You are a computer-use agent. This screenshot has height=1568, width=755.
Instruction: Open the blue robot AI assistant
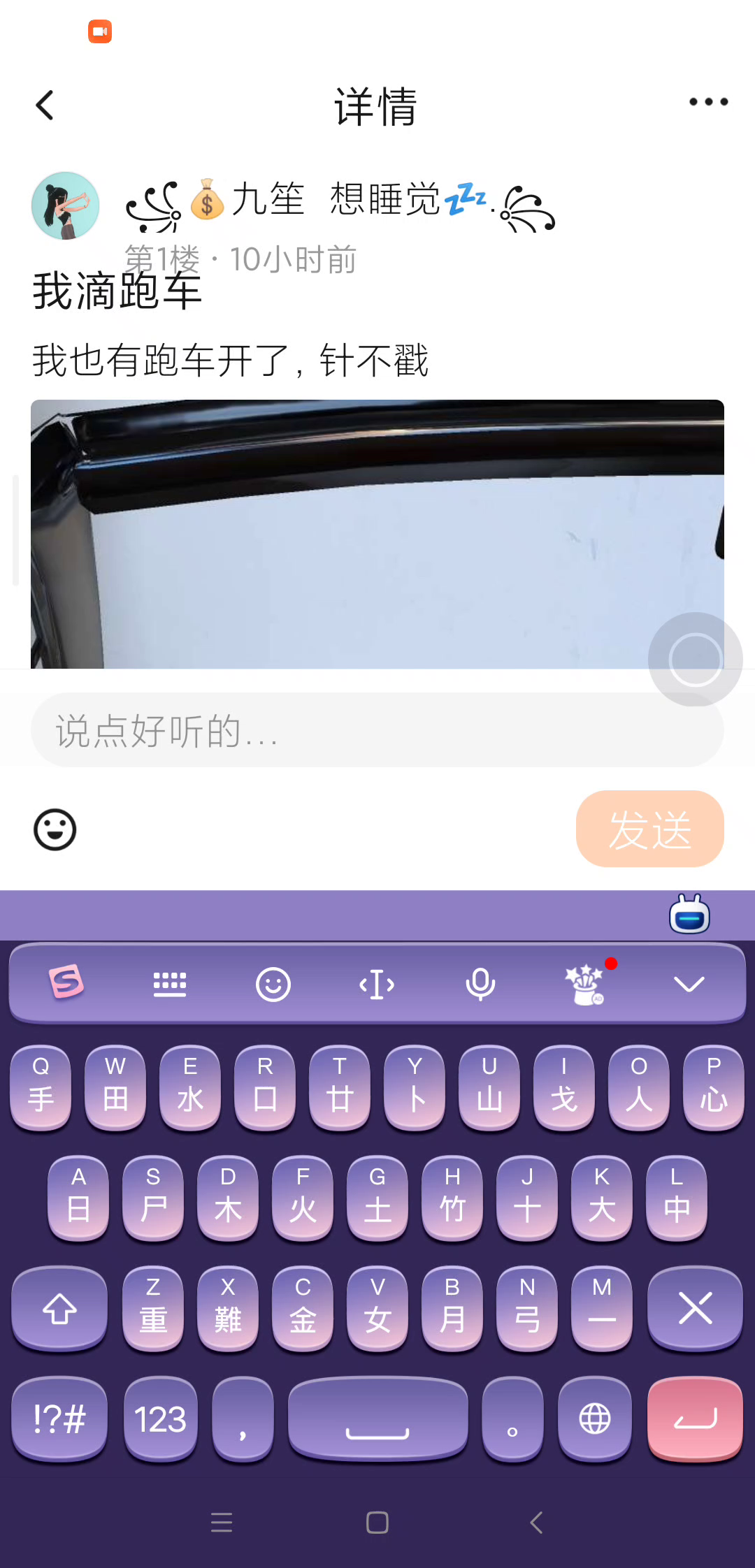(x=689, y=915)
